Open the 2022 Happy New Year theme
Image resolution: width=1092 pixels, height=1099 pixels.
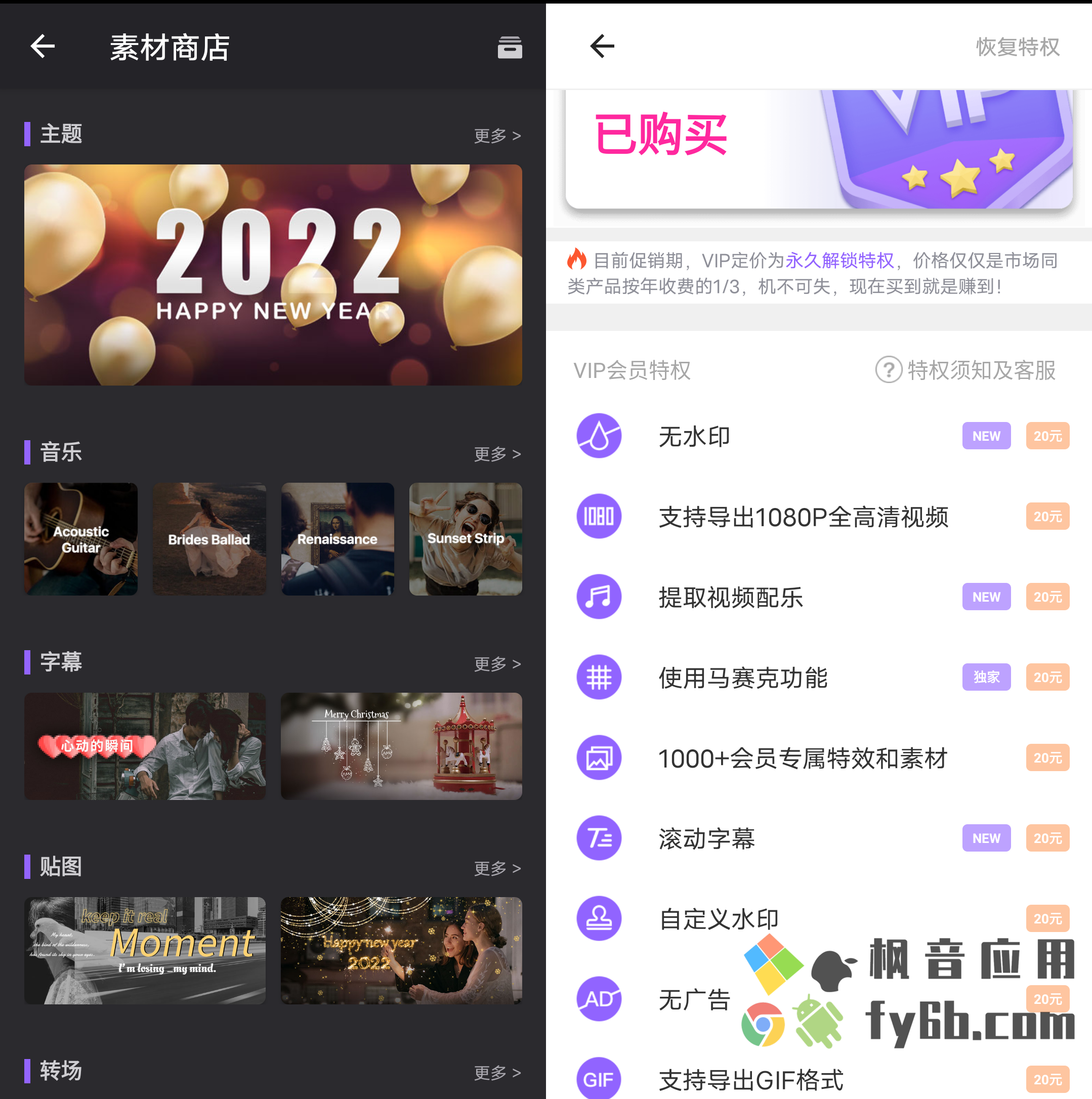pyautogui.click(x=273, y=275)
